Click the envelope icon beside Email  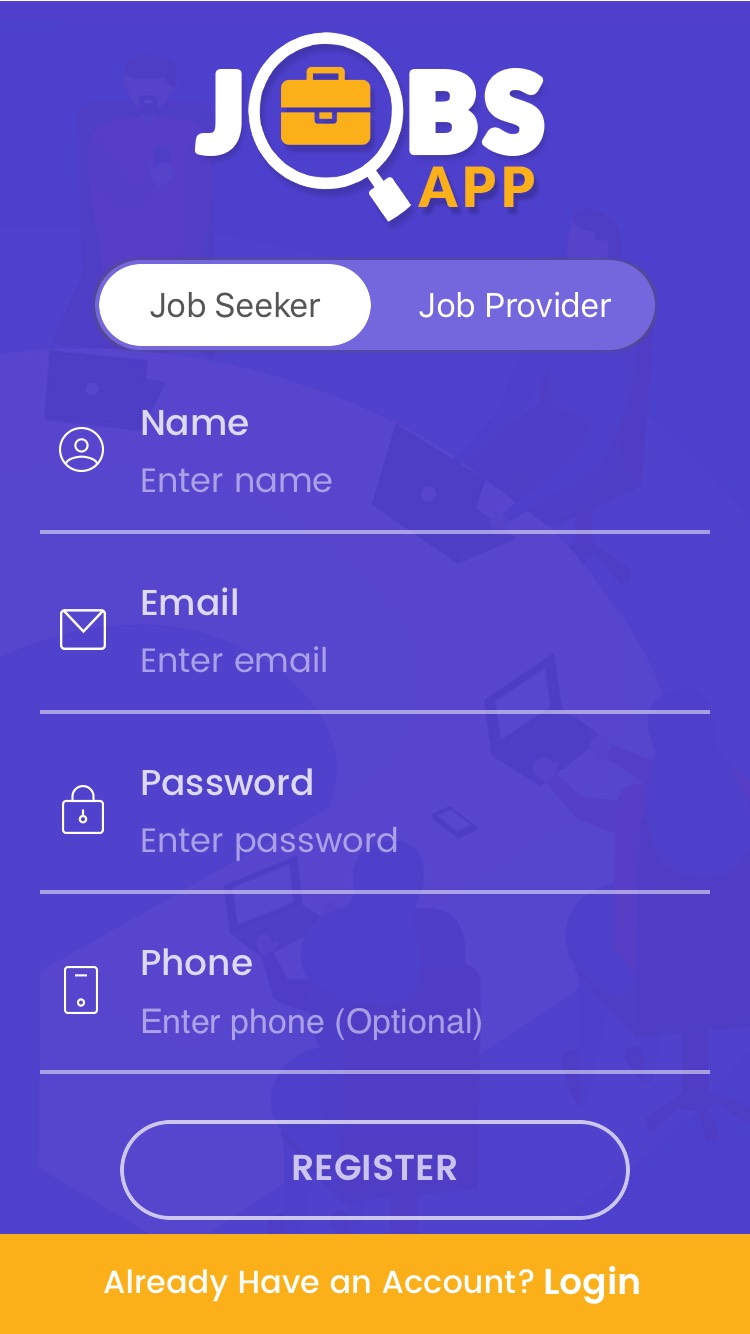click(x=83, y=630)
